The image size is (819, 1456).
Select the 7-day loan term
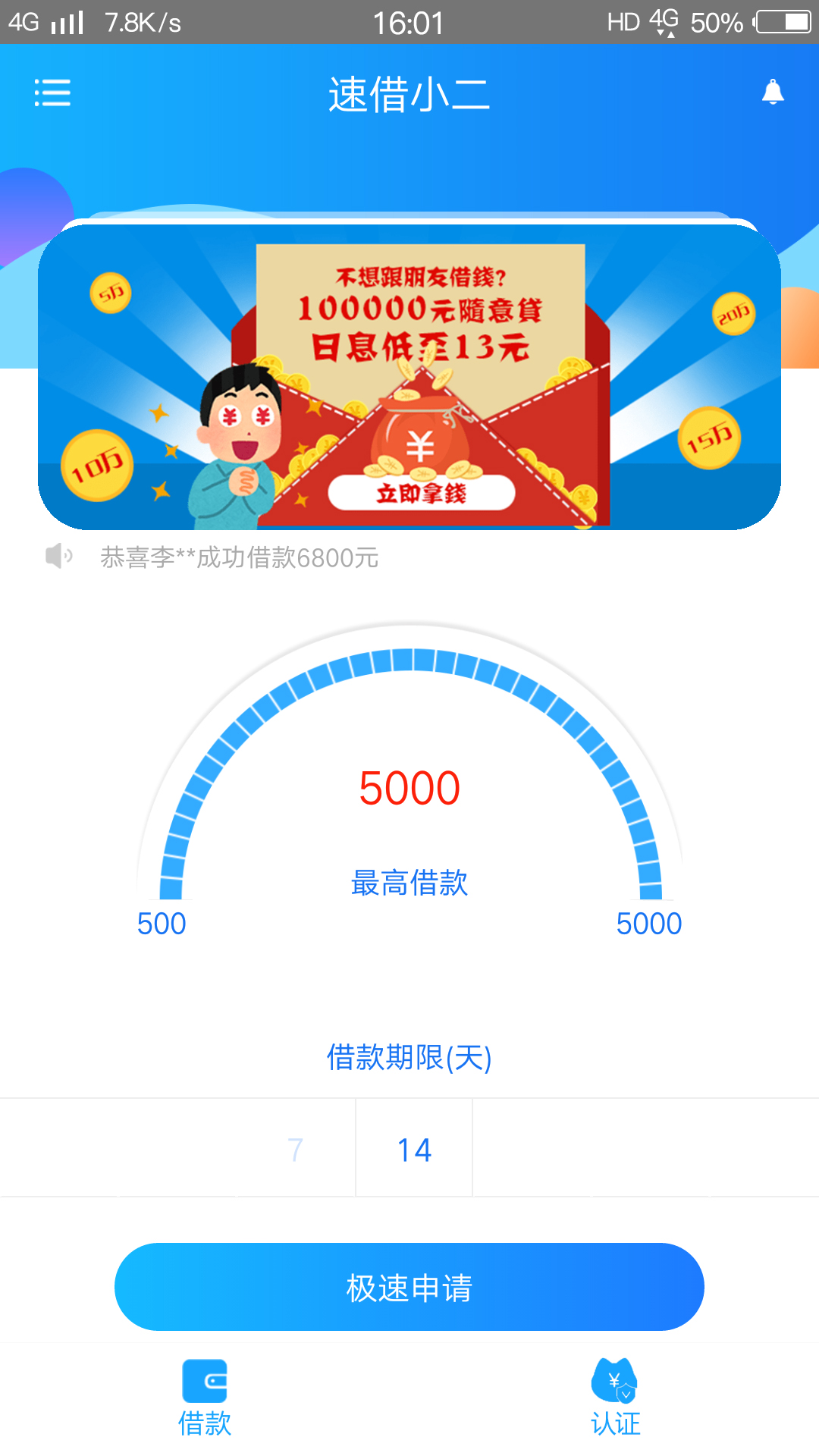tap(296, 1150)
